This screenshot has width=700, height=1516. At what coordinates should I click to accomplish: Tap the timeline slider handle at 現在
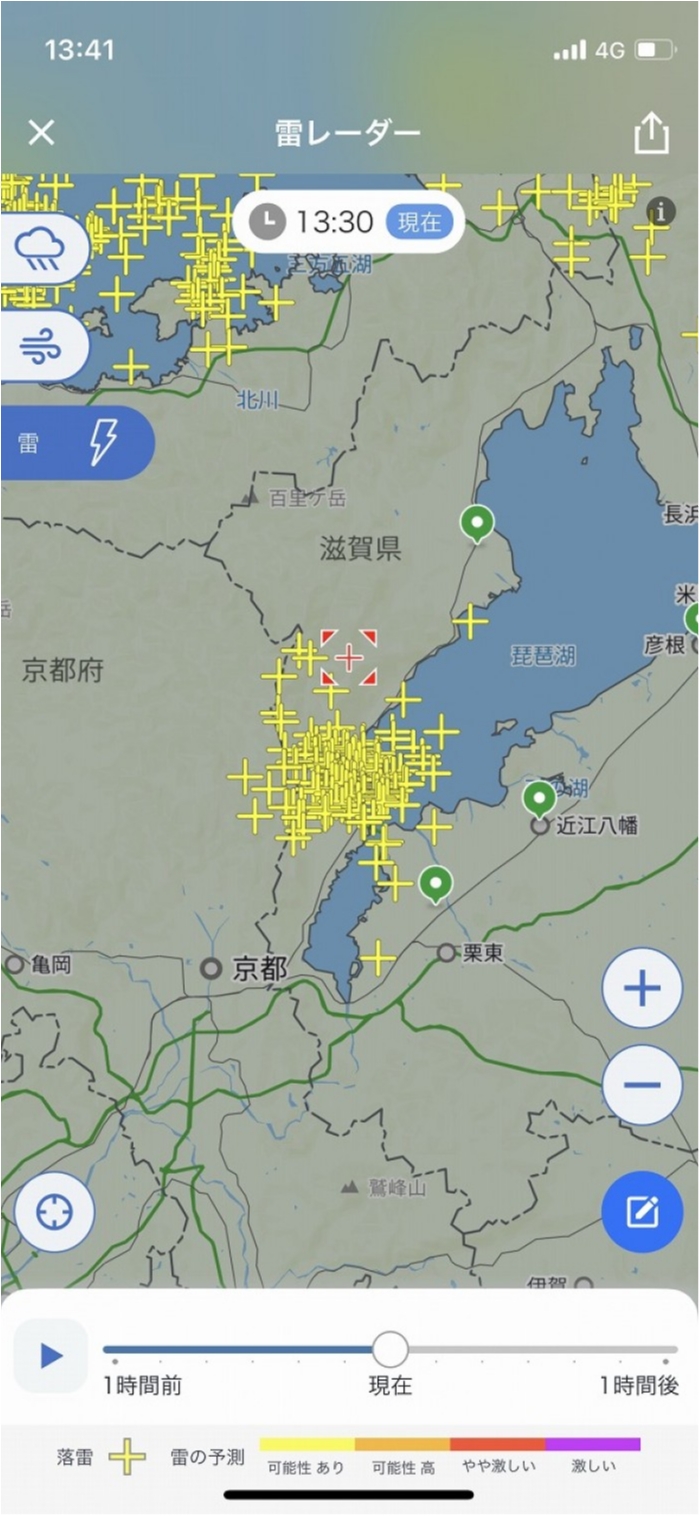(390, 1349)
